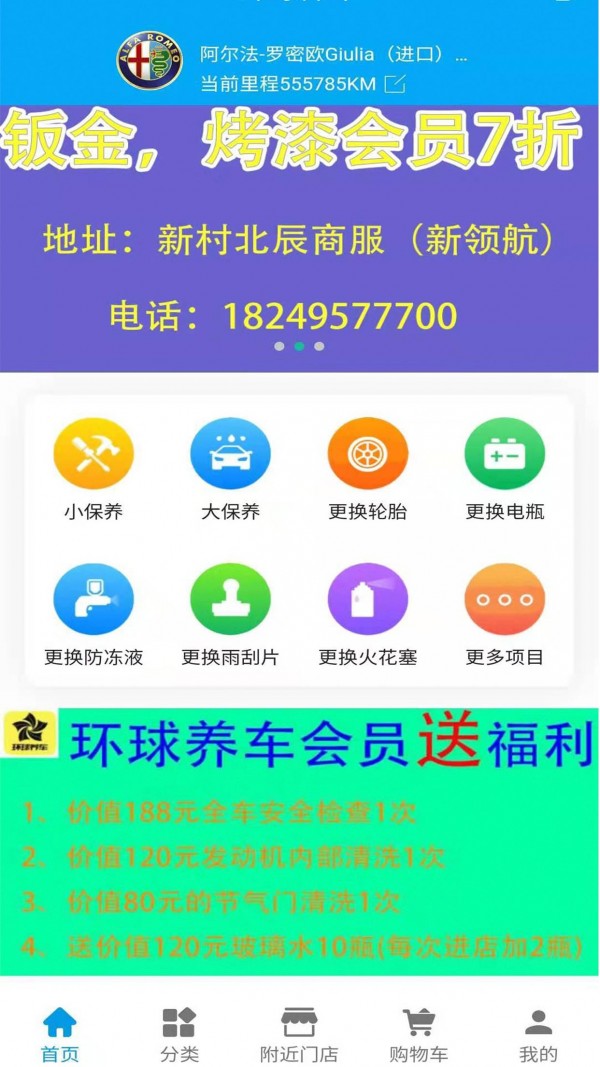
Task: Switch to the 我的 tab
Action: (538, 1034)
